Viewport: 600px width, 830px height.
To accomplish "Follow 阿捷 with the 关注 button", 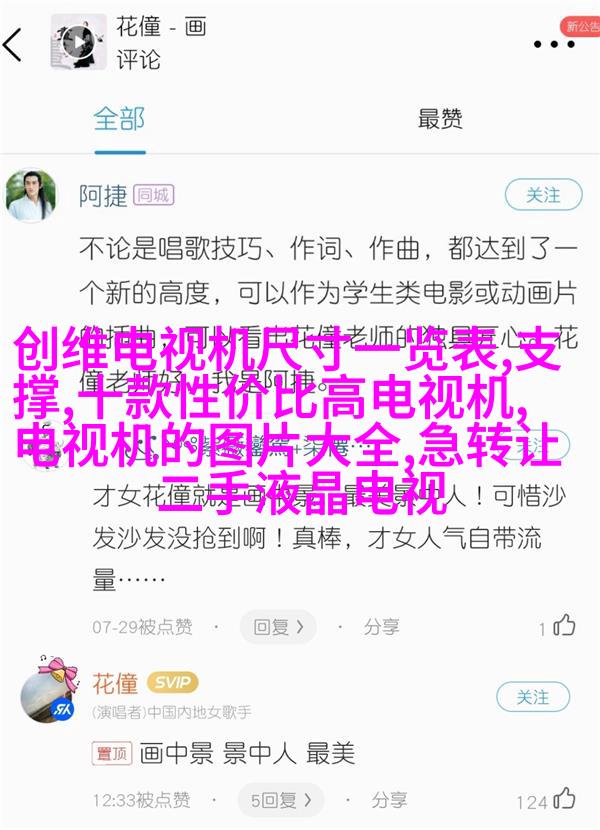I will pos(543,195).
